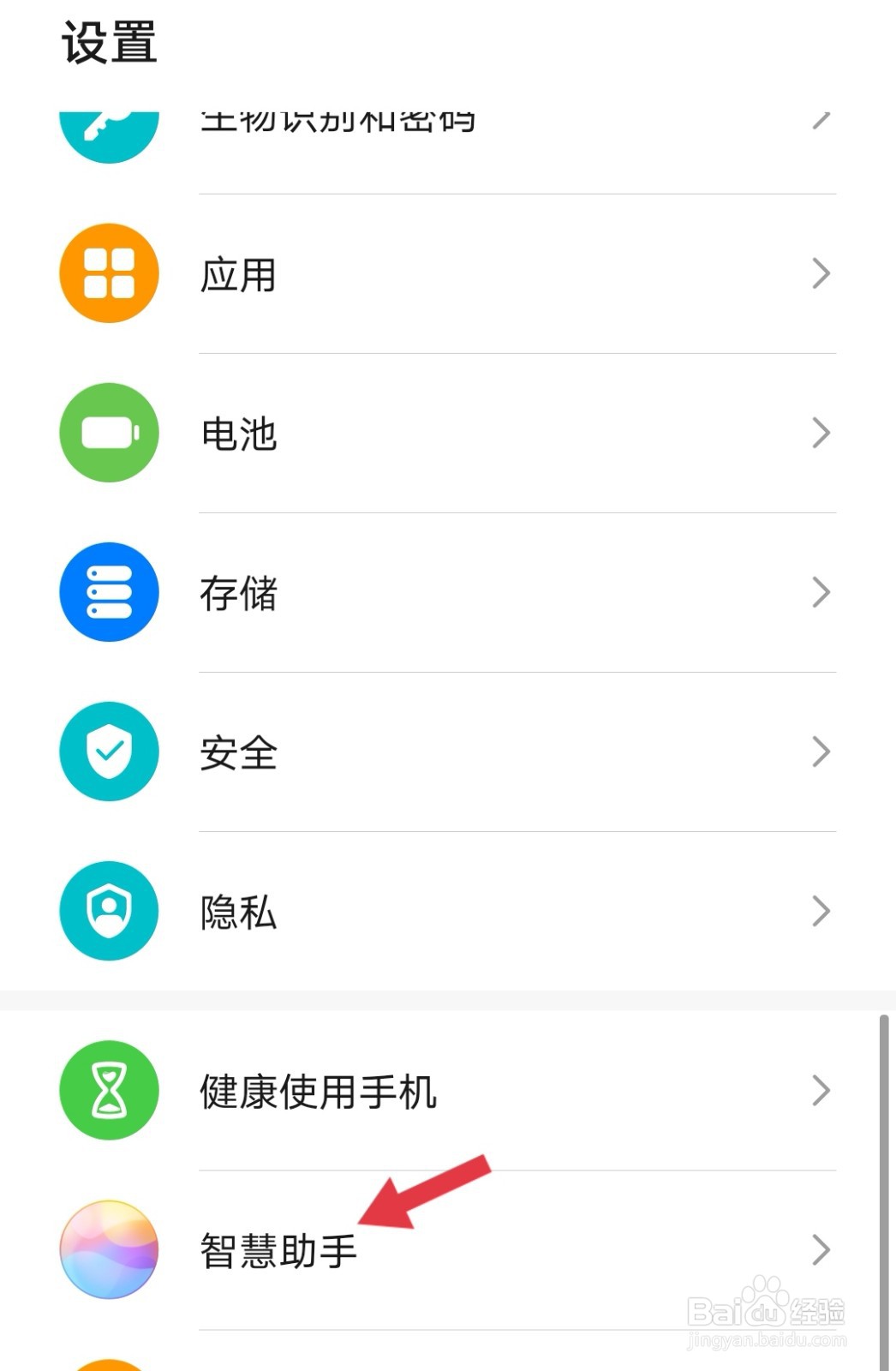The width and height of the screenshot is (896, 1371).
Task: Expand the 隐私 row chevron
Action: click(821, 911)
